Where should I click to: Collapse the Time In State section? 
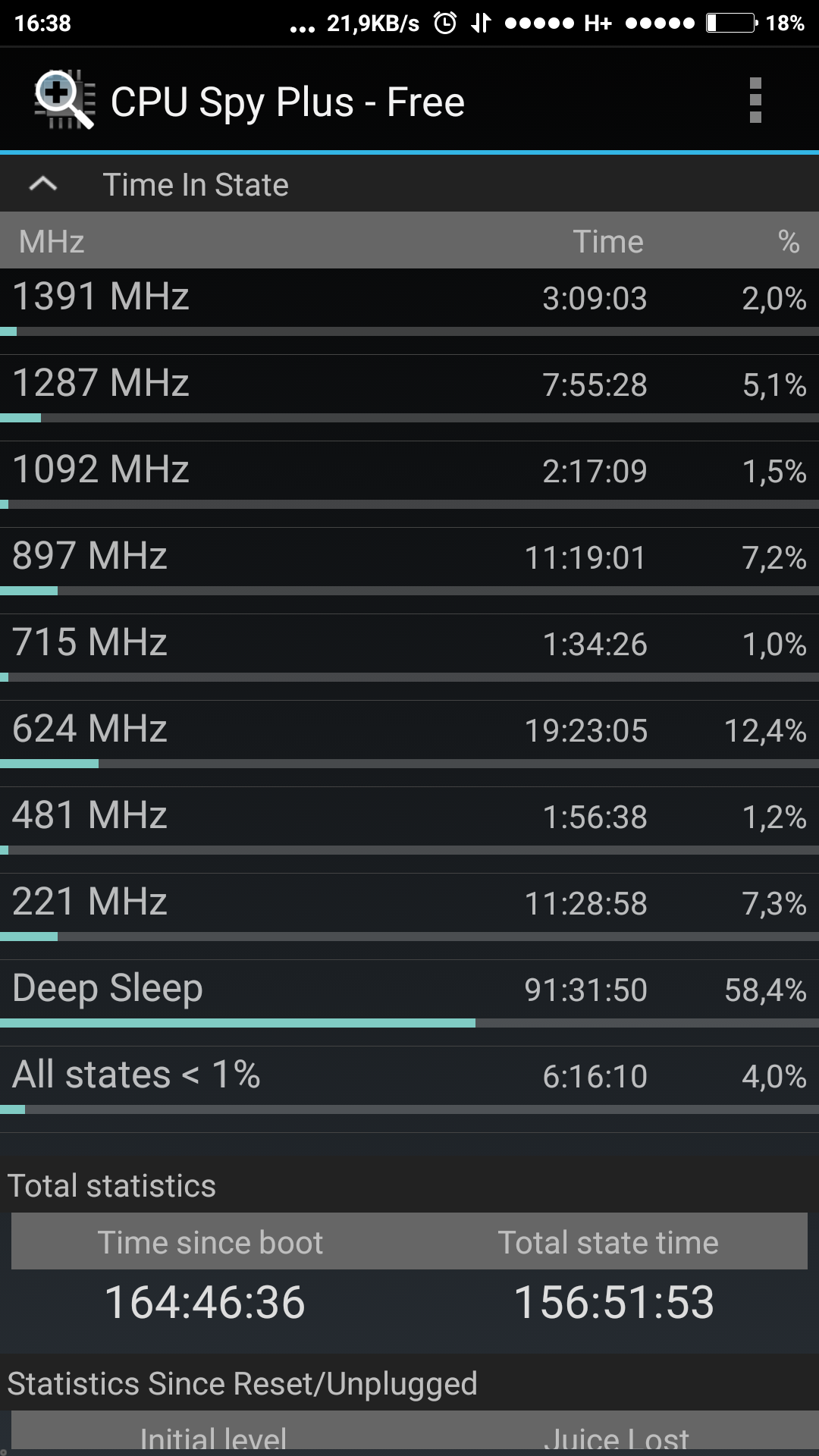point(43,184)
